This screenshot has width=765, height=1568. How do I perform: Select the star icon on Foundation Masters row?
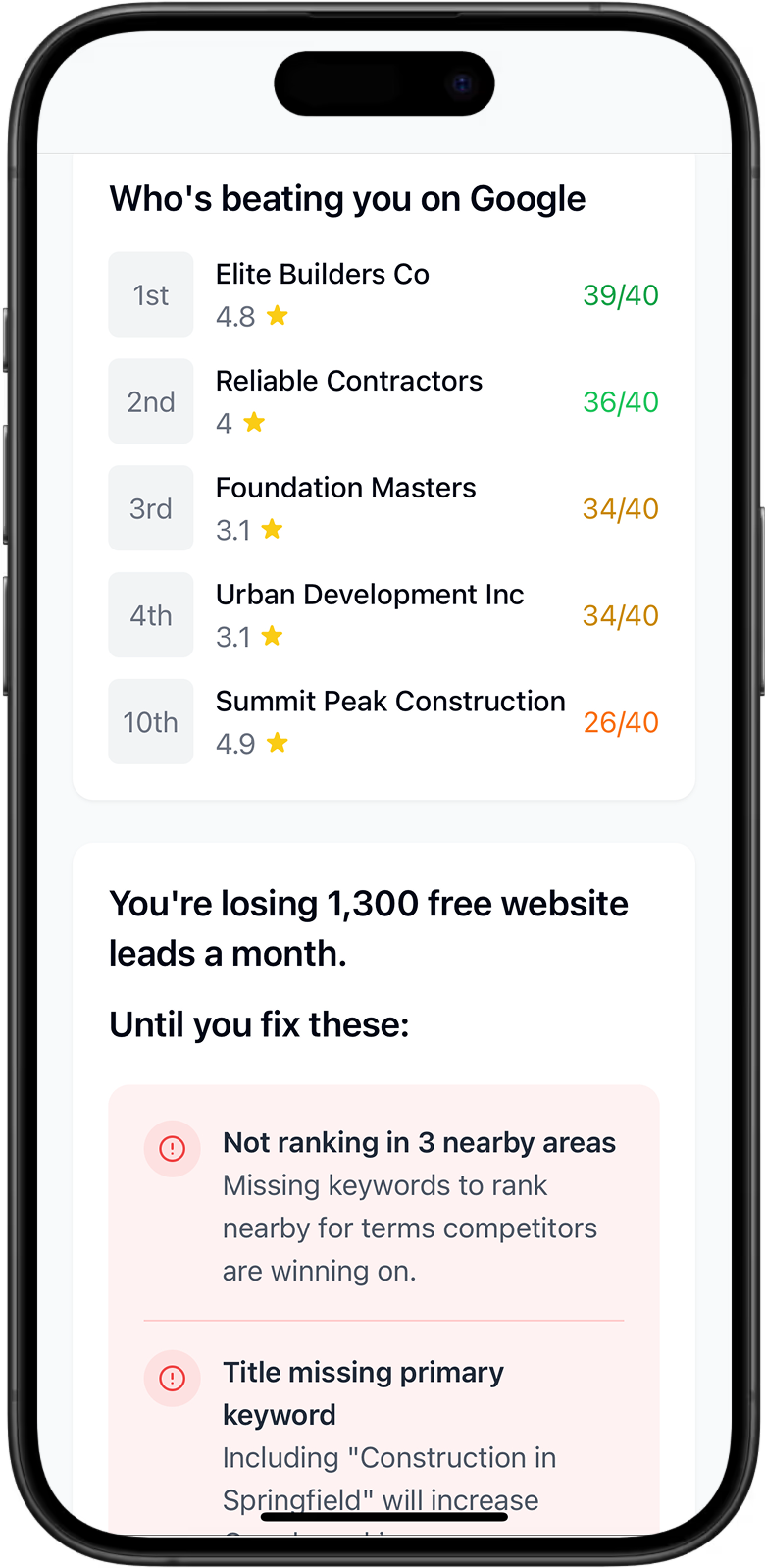click(272, 529)
